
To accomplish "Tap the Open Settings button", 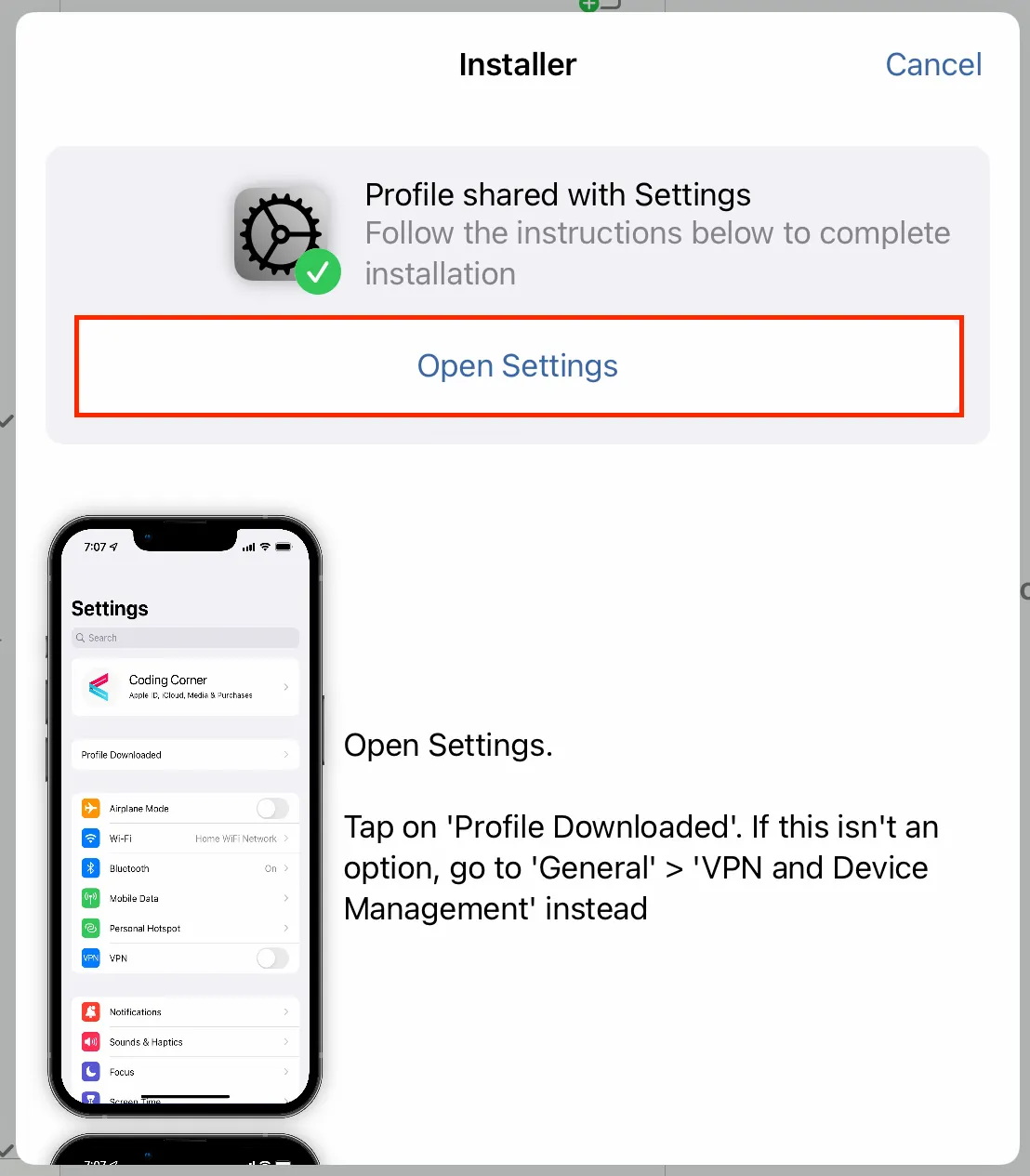I will coord(518,366).
